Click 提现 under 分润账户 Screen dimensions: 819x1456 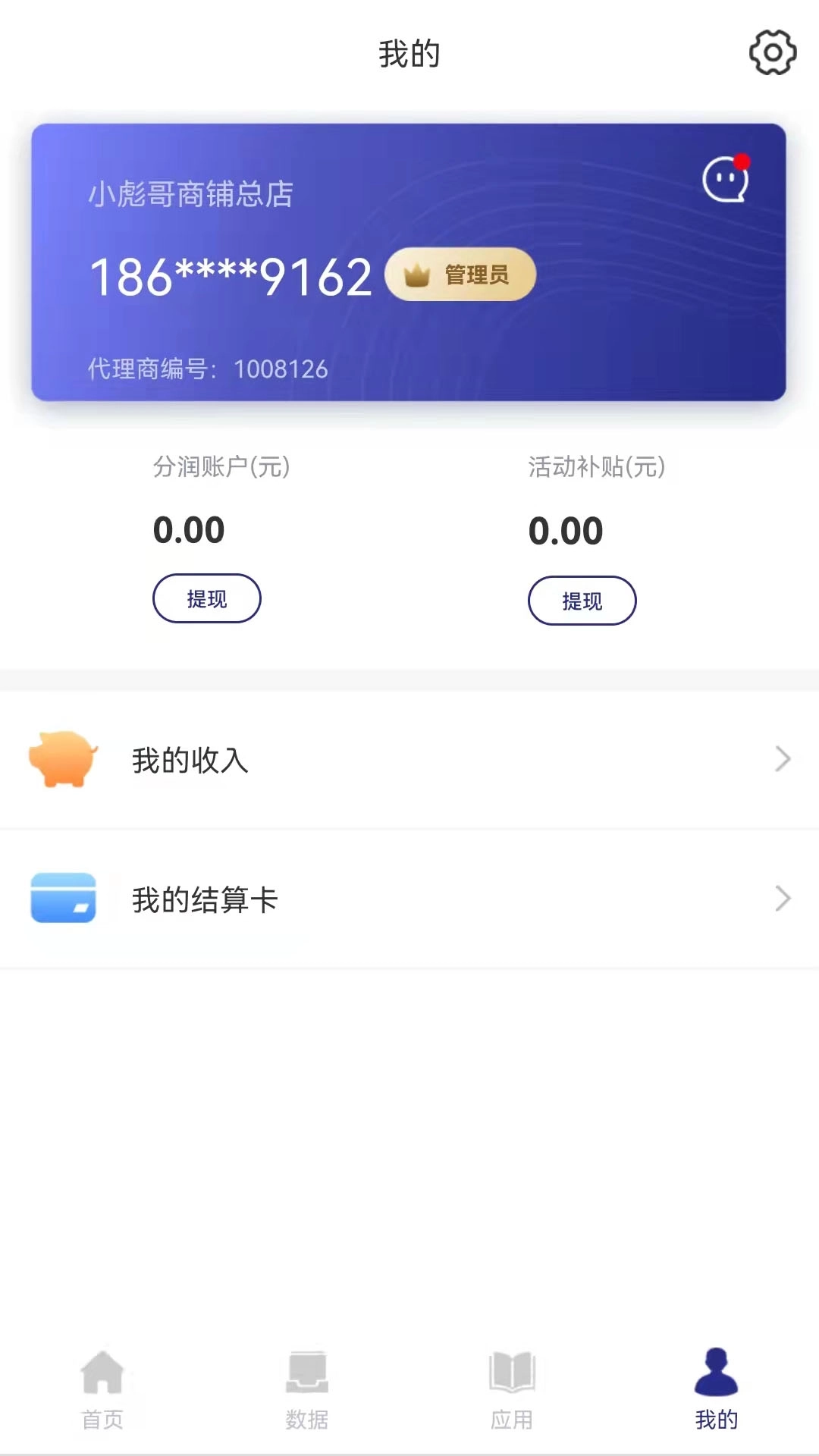tap(206, 598)
